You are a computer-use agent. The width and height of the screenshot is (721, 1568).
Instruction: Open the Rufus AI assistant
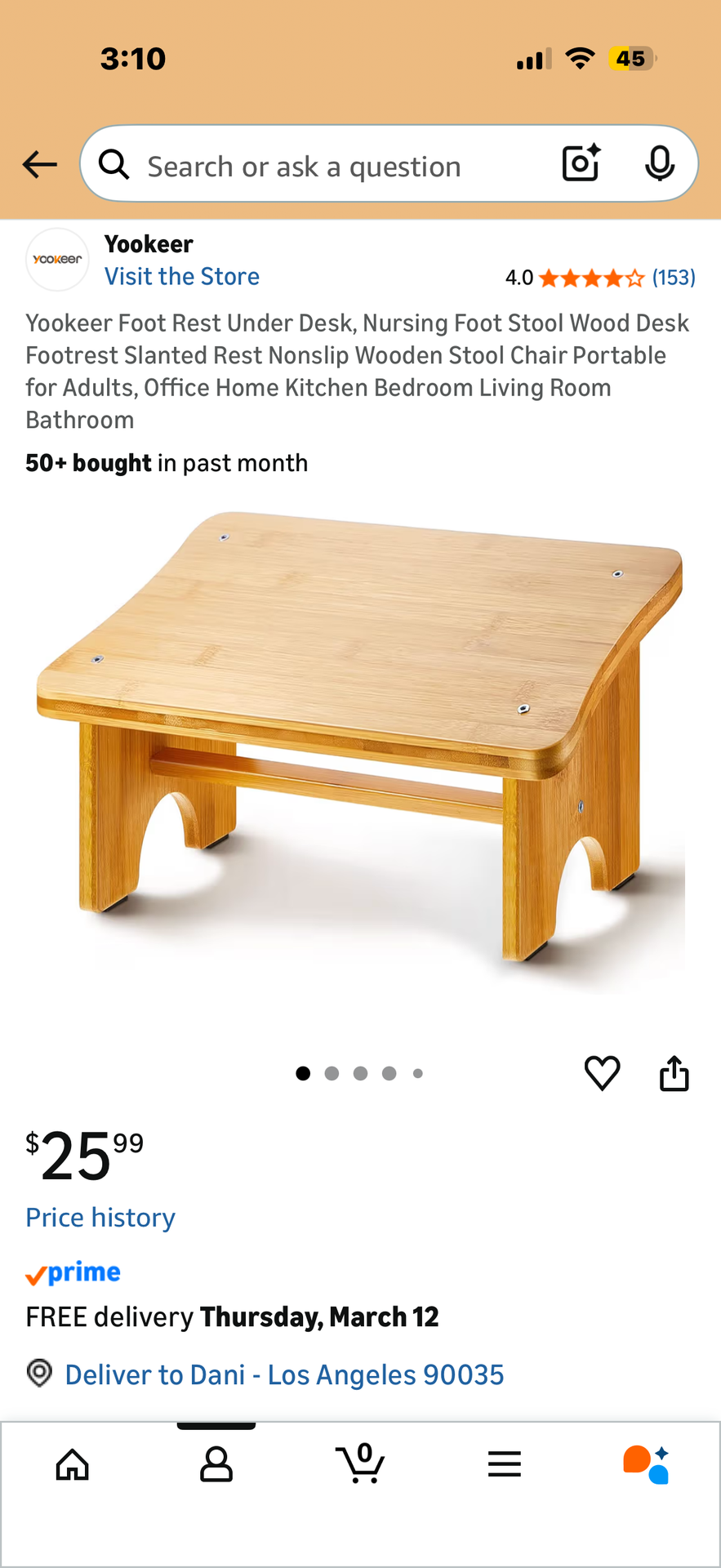(647, 1464)
